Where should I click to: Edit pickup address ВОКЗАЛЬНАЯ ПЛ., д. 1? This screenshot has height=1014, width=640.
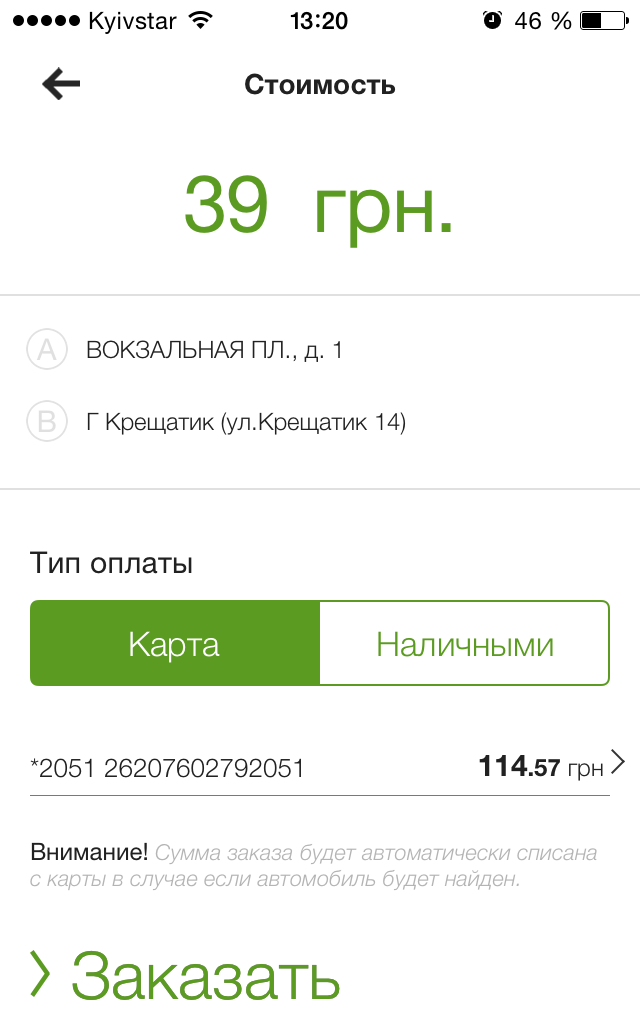pyautogui.click(x=214, y=350)
